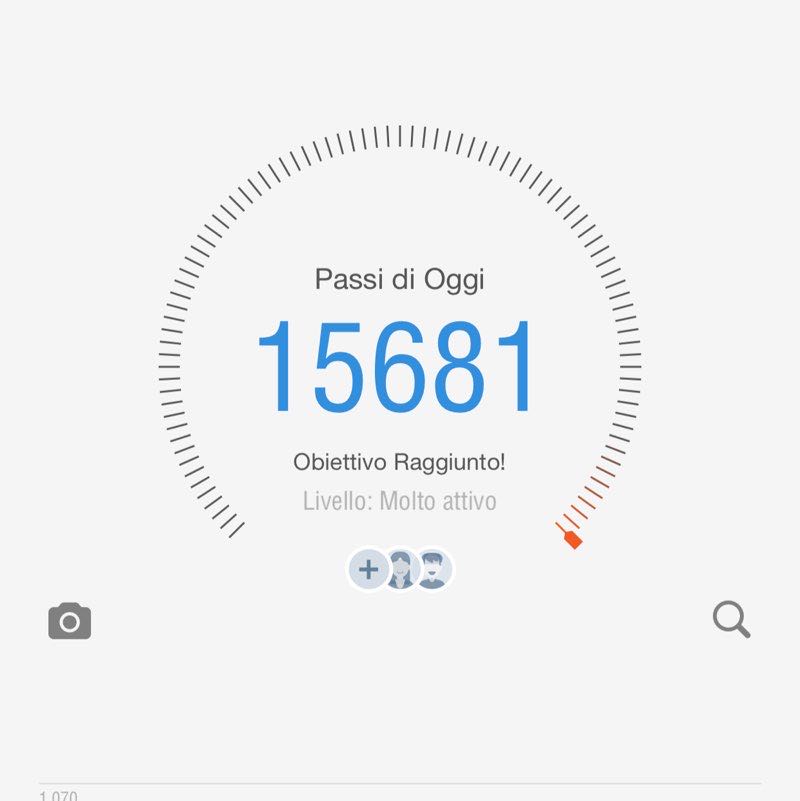The height and width of the screenshot is (801, 800).
Task: Tap the Livello: Molto attivo label
Action: [x=400, y=503]
